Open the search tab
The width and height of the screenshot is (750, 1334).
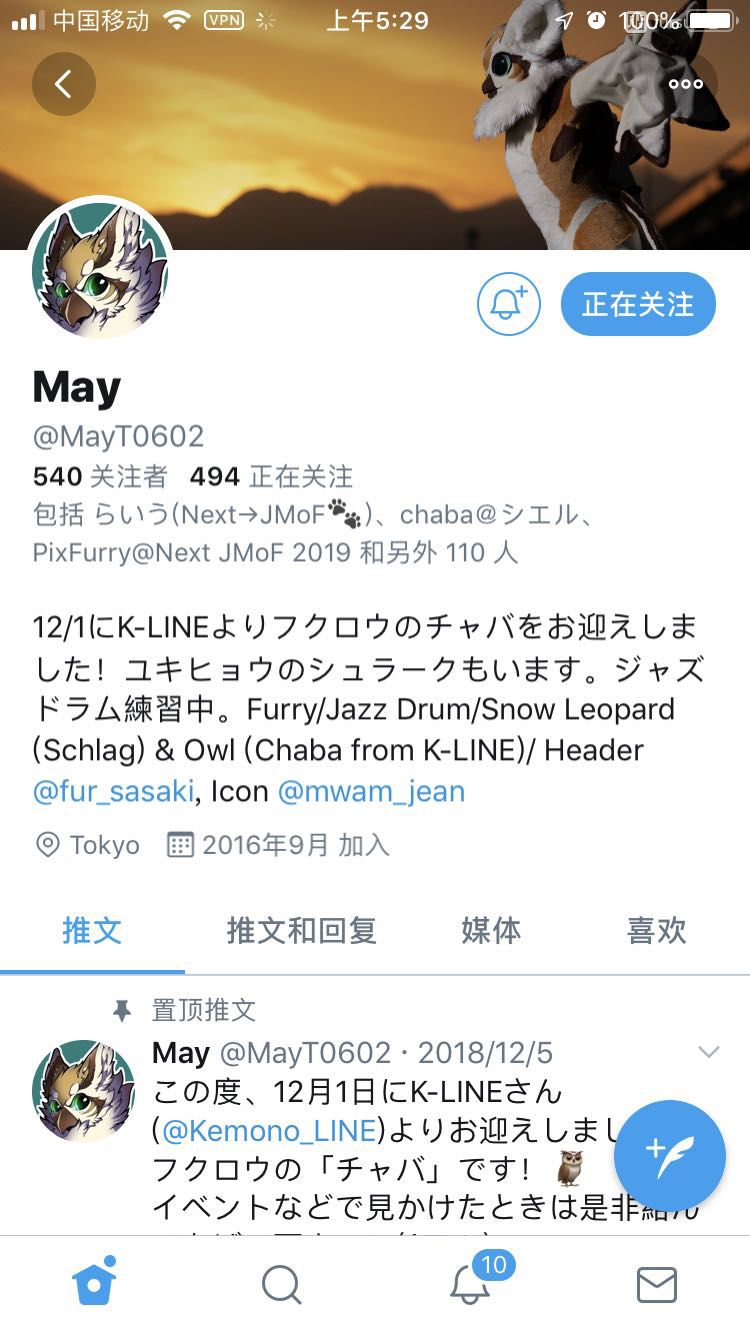coord(281,1285)
